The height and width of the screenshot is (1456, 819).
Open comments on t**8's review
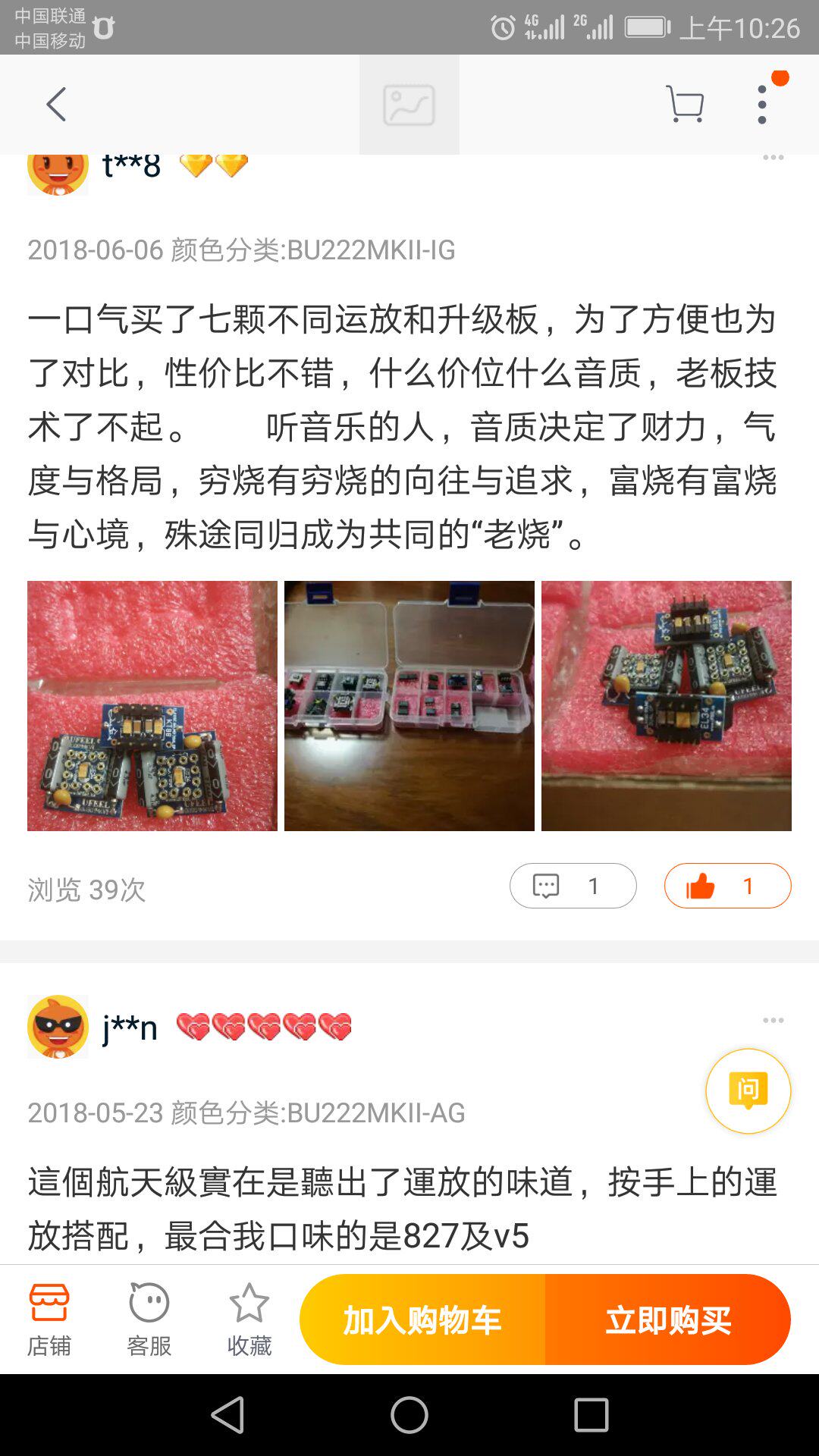[x=573, y=886]
